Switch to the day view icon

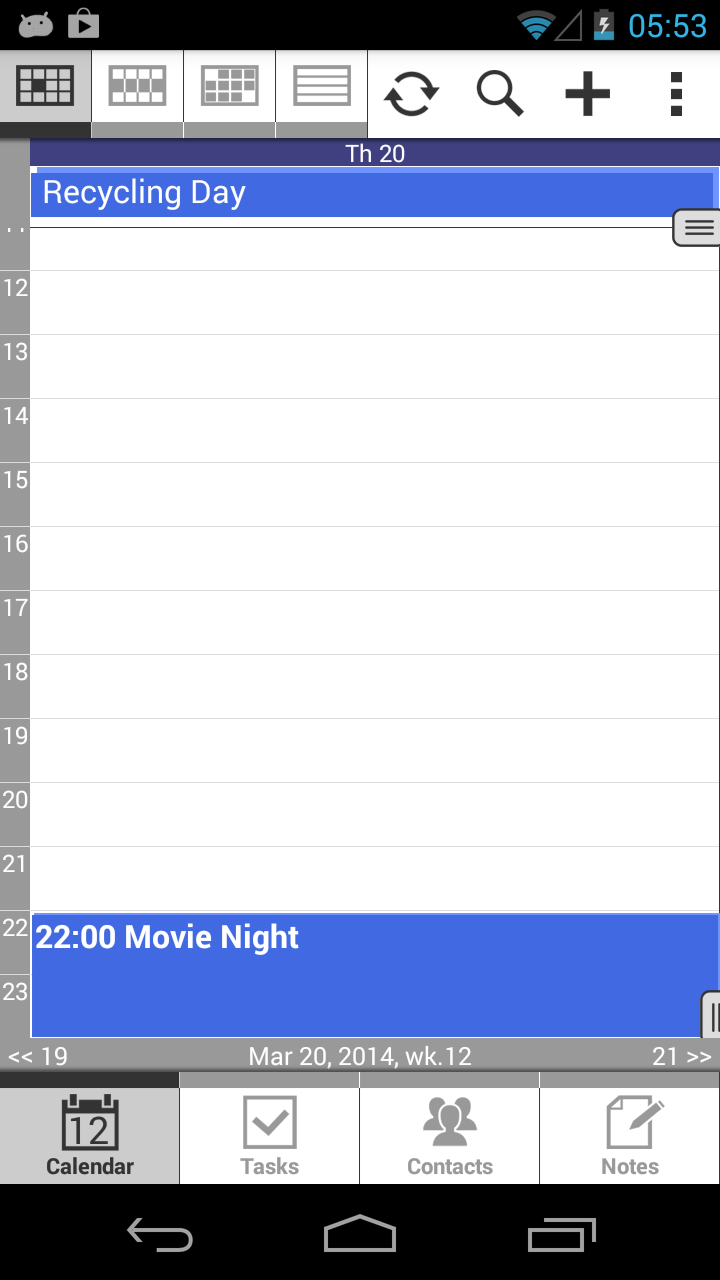45,86
